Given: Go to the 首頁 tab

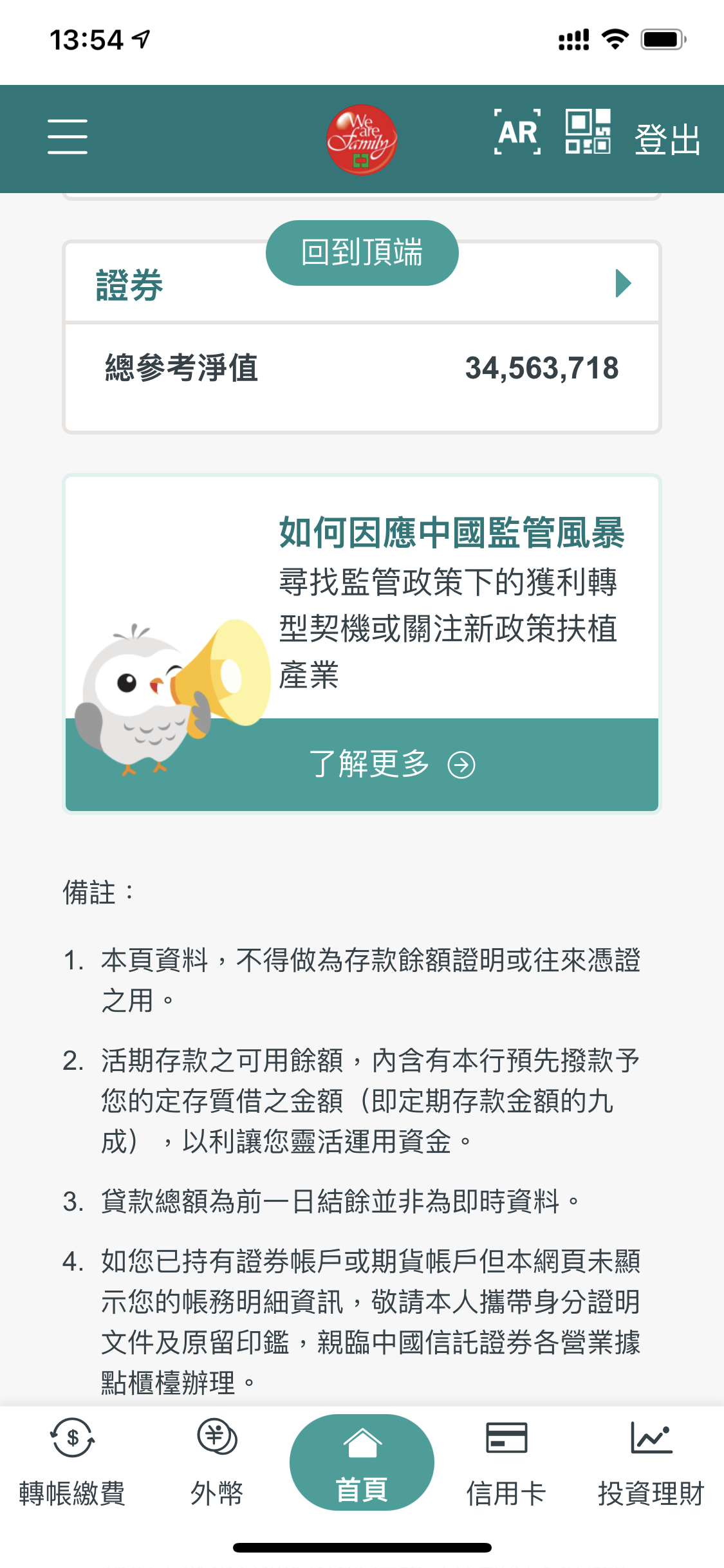Looking at the screenshot, I should 362,1462.
